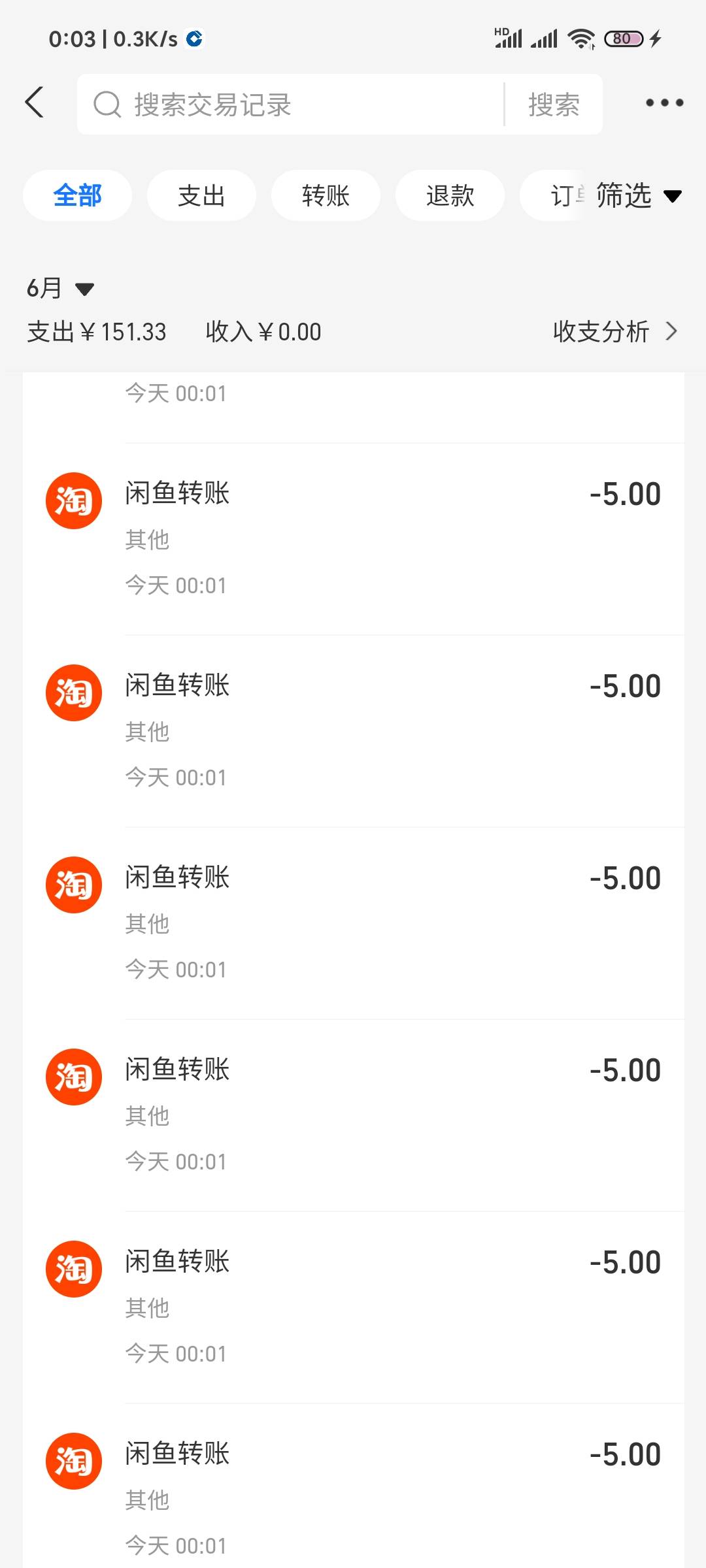
Task: Open the 筛选 filter dropdown
Action: pos(638,195)
